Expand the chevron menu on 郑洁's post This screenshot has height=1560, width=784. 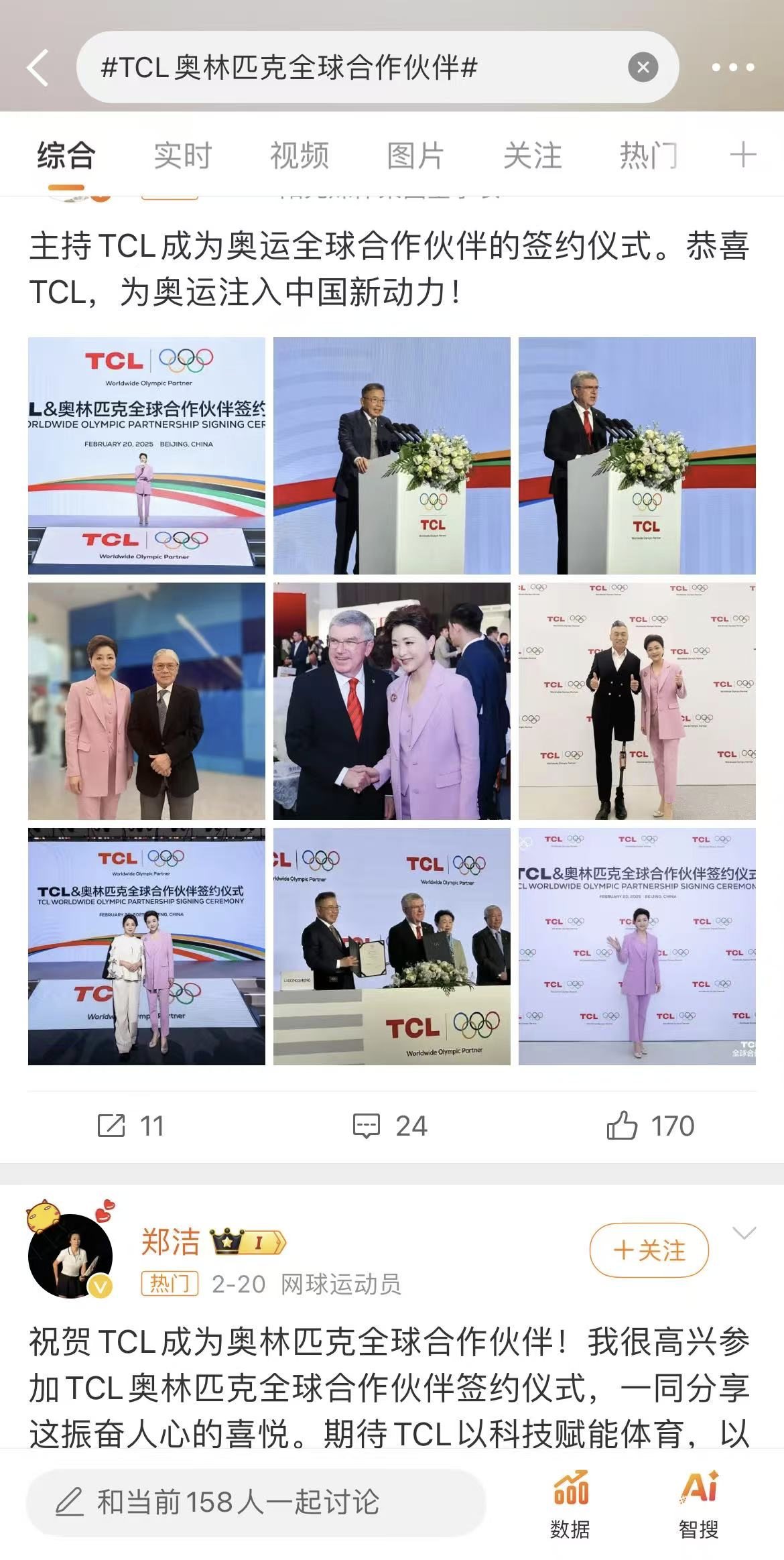(744, 1234)
